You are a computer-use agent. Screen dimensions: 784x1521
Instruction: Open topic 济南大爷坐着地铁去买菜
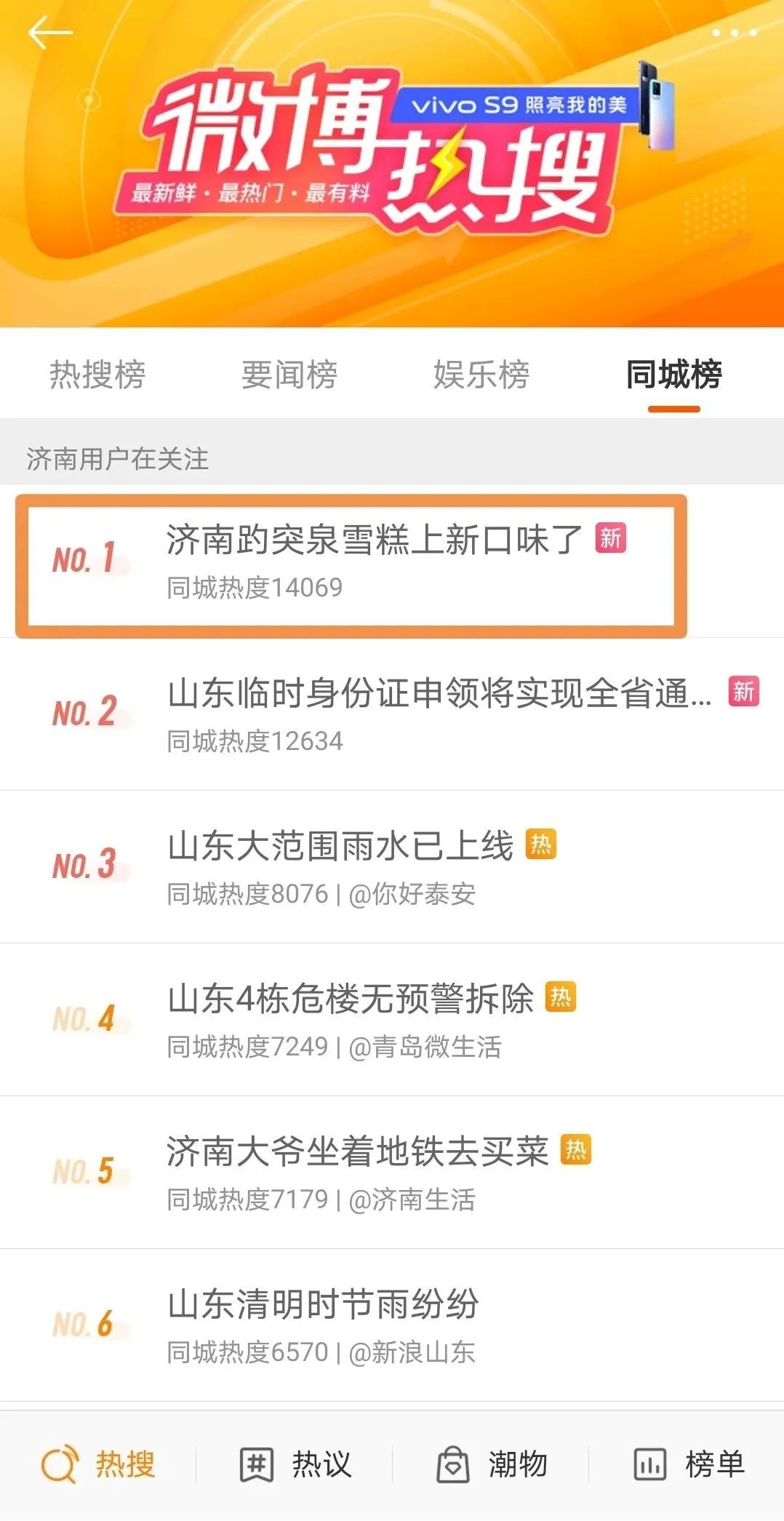[x=357, y=1151]
